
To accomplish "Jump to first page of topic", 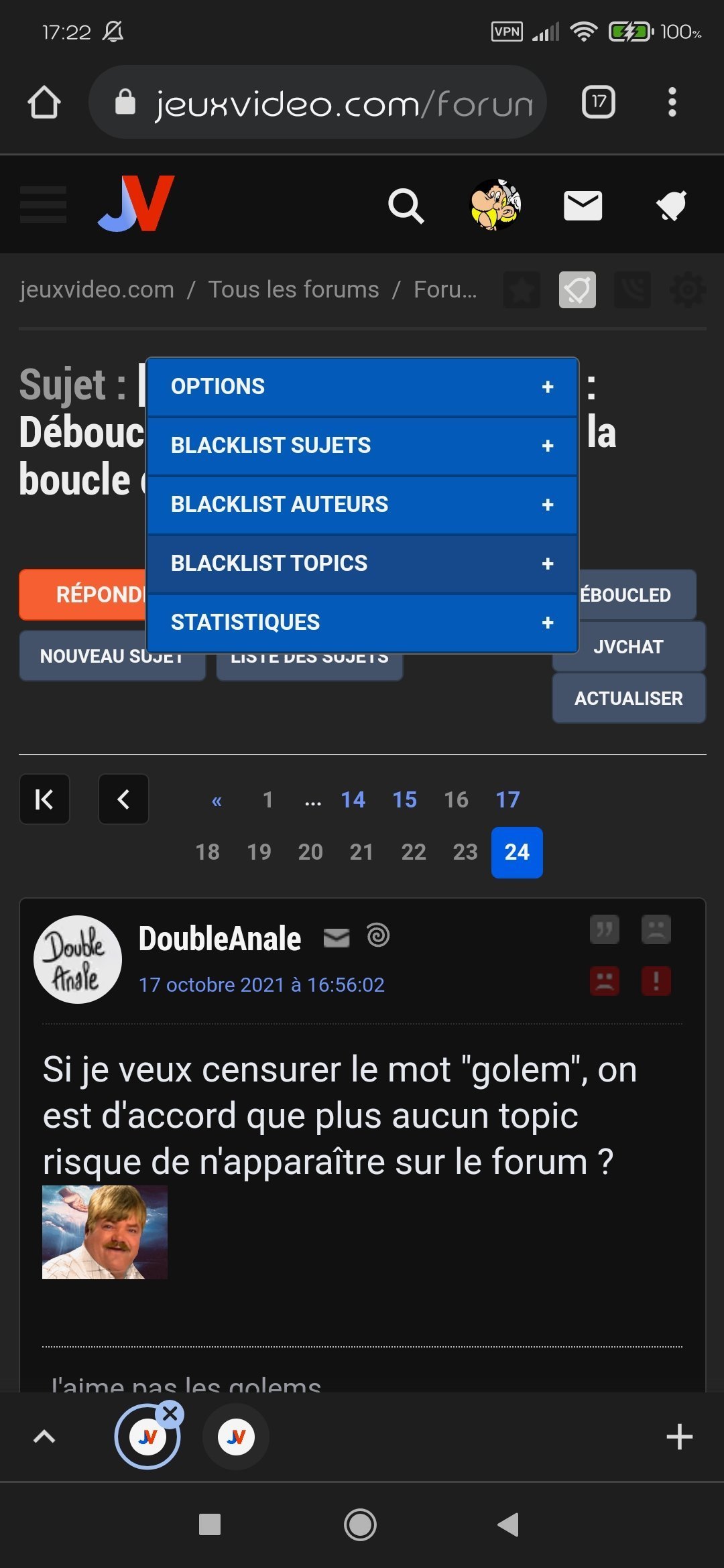I will (44, 799).
